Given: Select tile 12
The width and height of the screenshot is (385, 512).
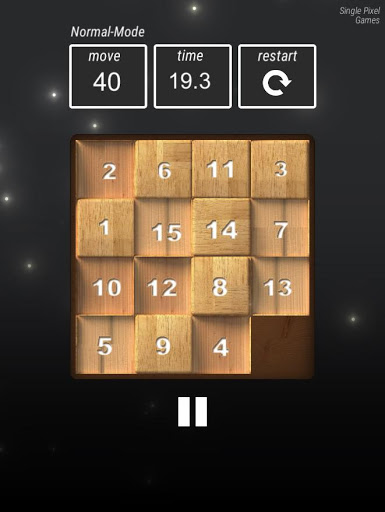Looking at the screenshot, I should tap(163, 286).
